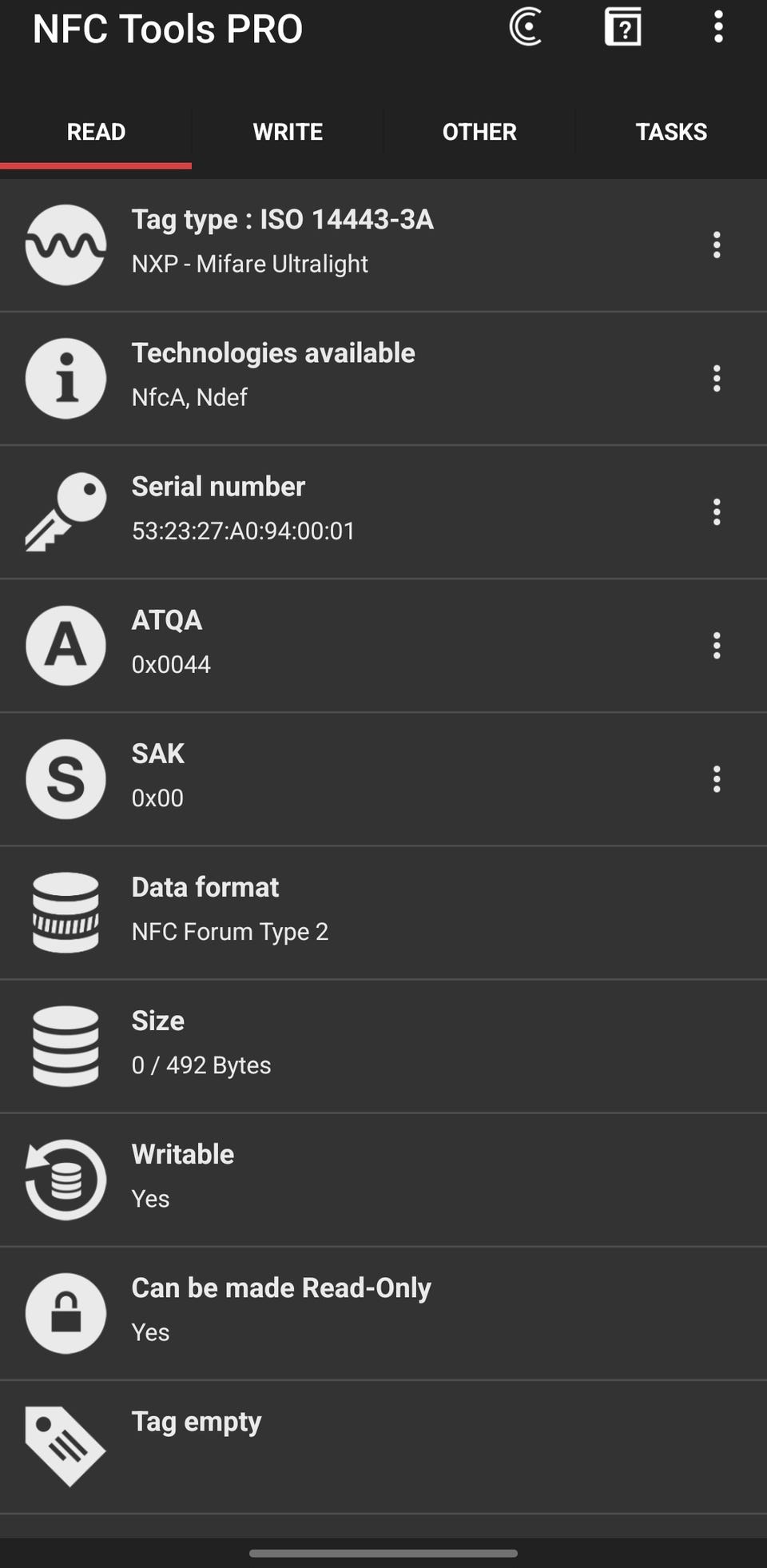Switch to the WRITE tab
This screenshot has width=767, height=1568.
point(288,132)
